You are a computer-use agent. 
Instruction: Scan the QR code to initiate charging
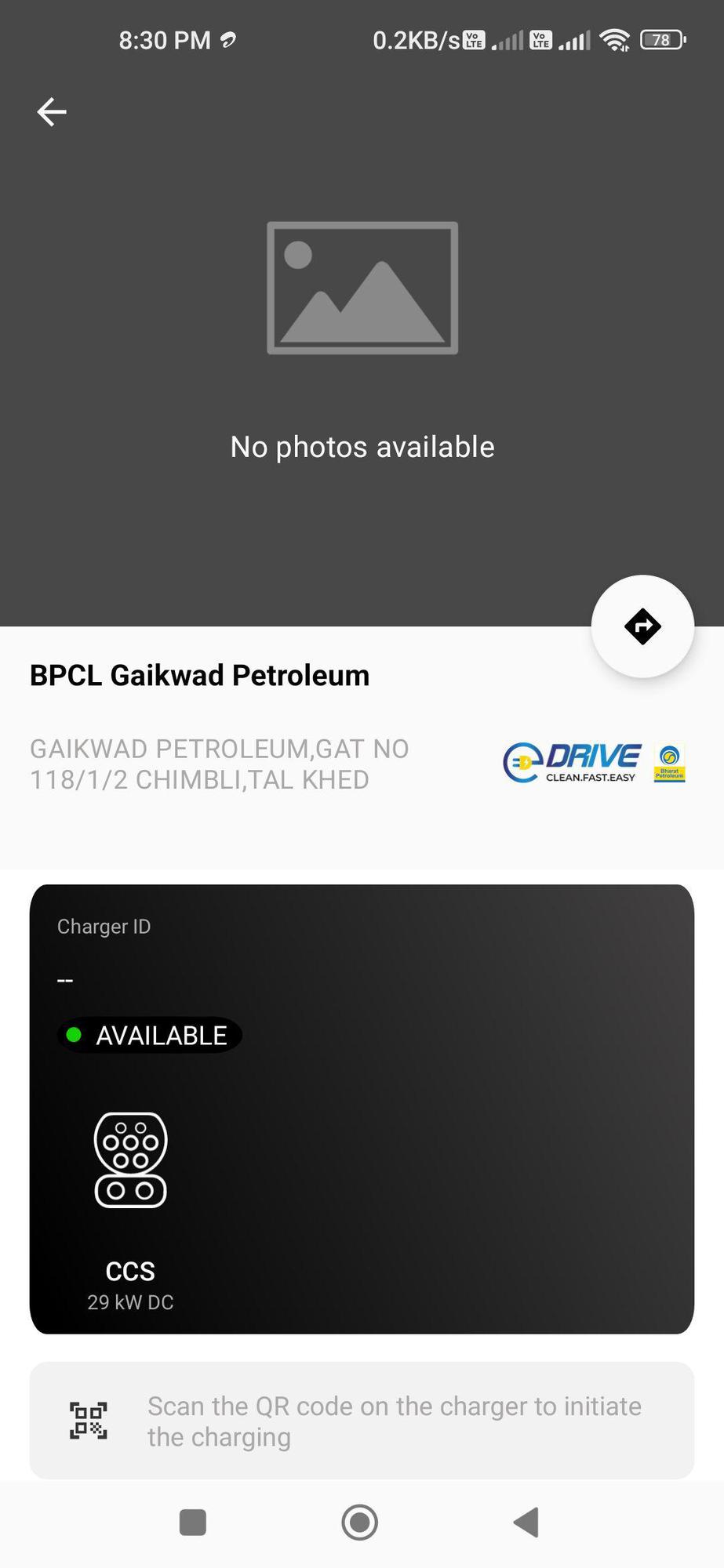(362, 1421)
